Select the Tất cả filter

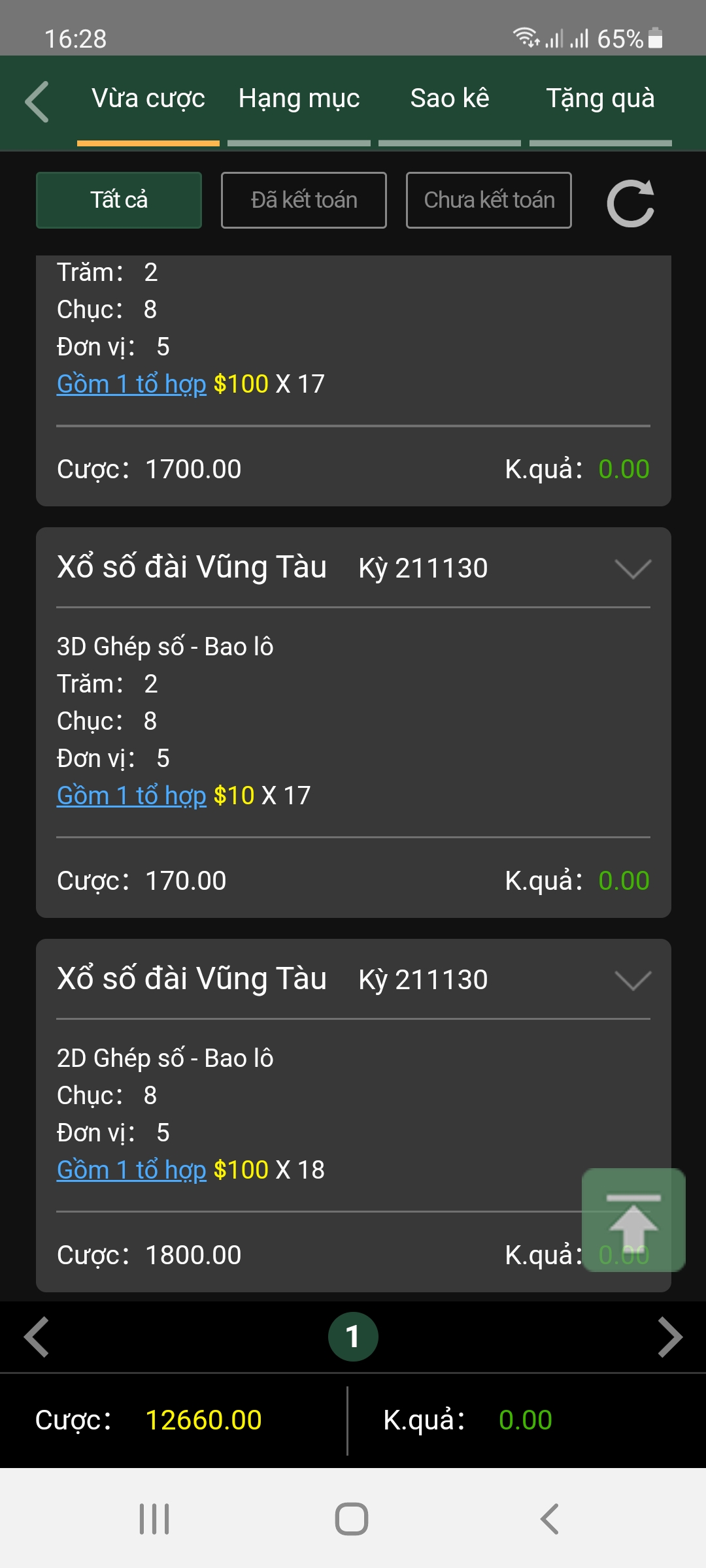pyautogui.click(x=119, y=200)
